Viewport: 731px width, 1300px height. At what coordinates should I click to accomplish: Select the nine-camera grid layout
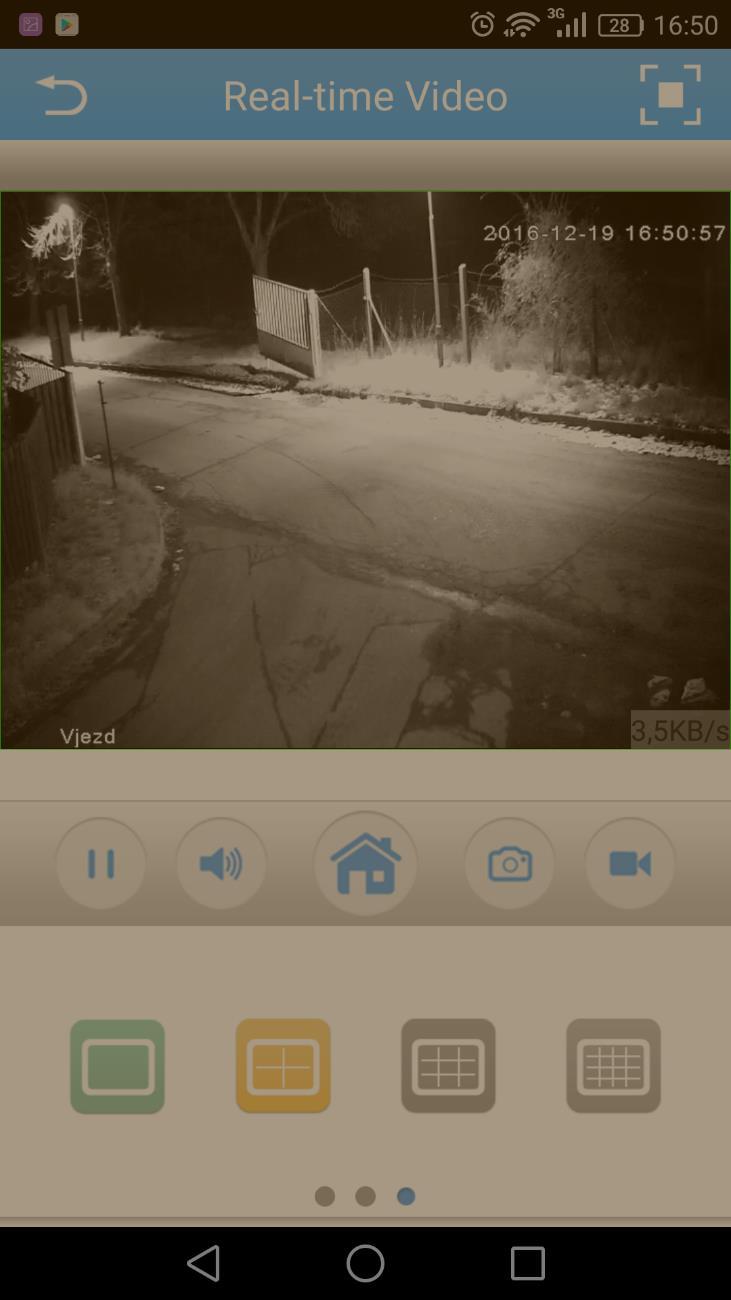(x=448, y=1066)
